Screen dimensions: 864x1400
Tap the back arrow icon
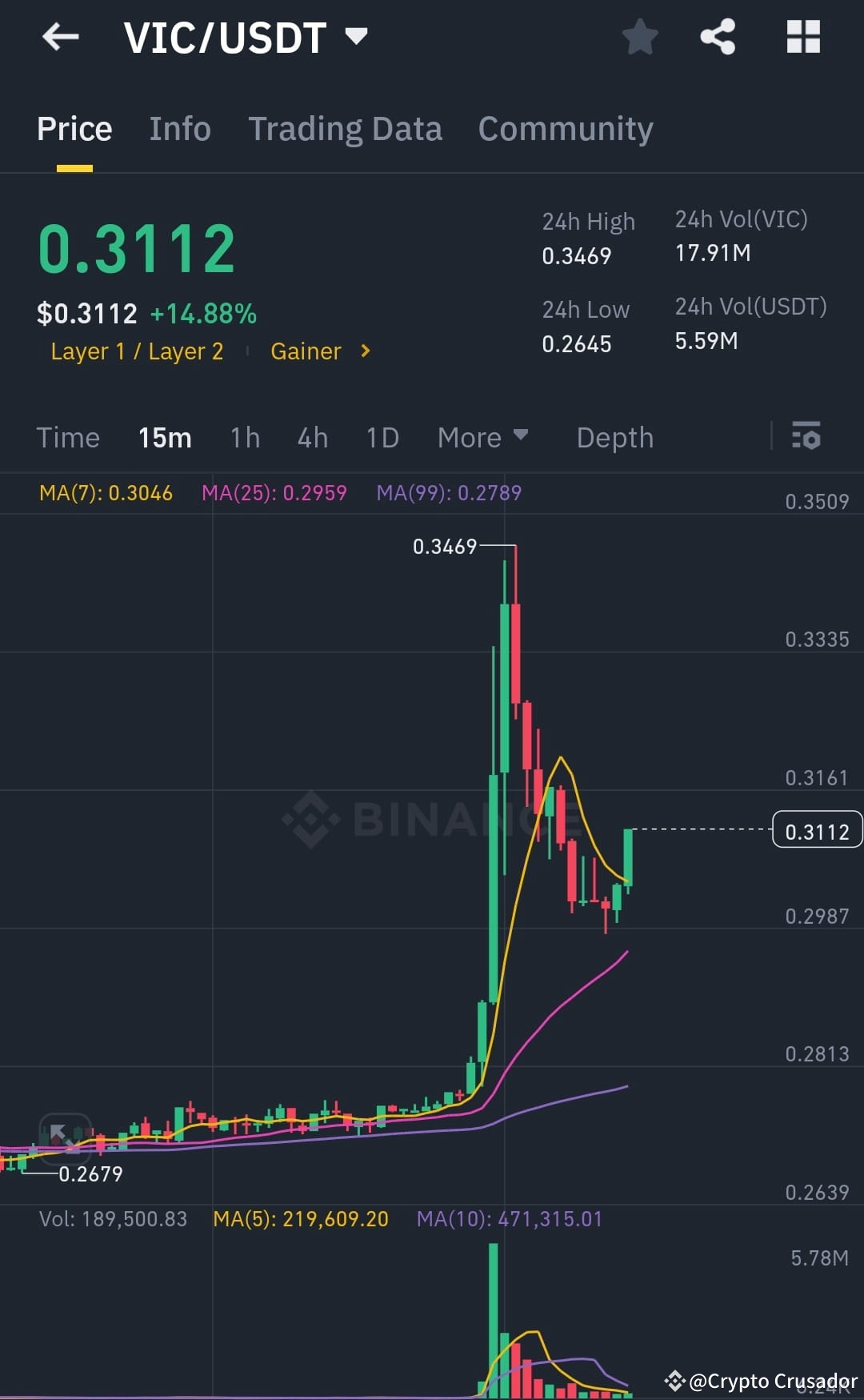61,36
